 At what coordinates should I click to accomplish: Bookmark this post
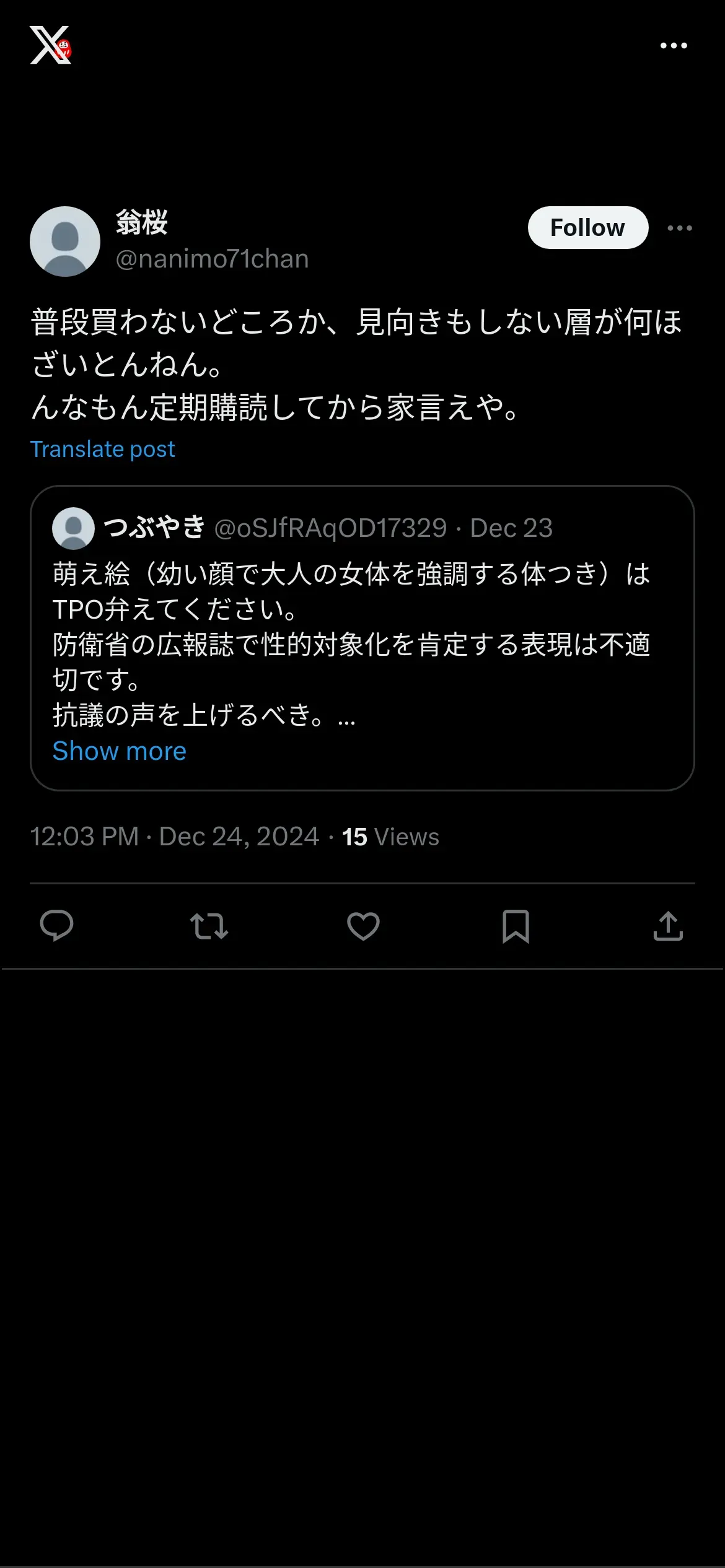[x=516, y=926]
